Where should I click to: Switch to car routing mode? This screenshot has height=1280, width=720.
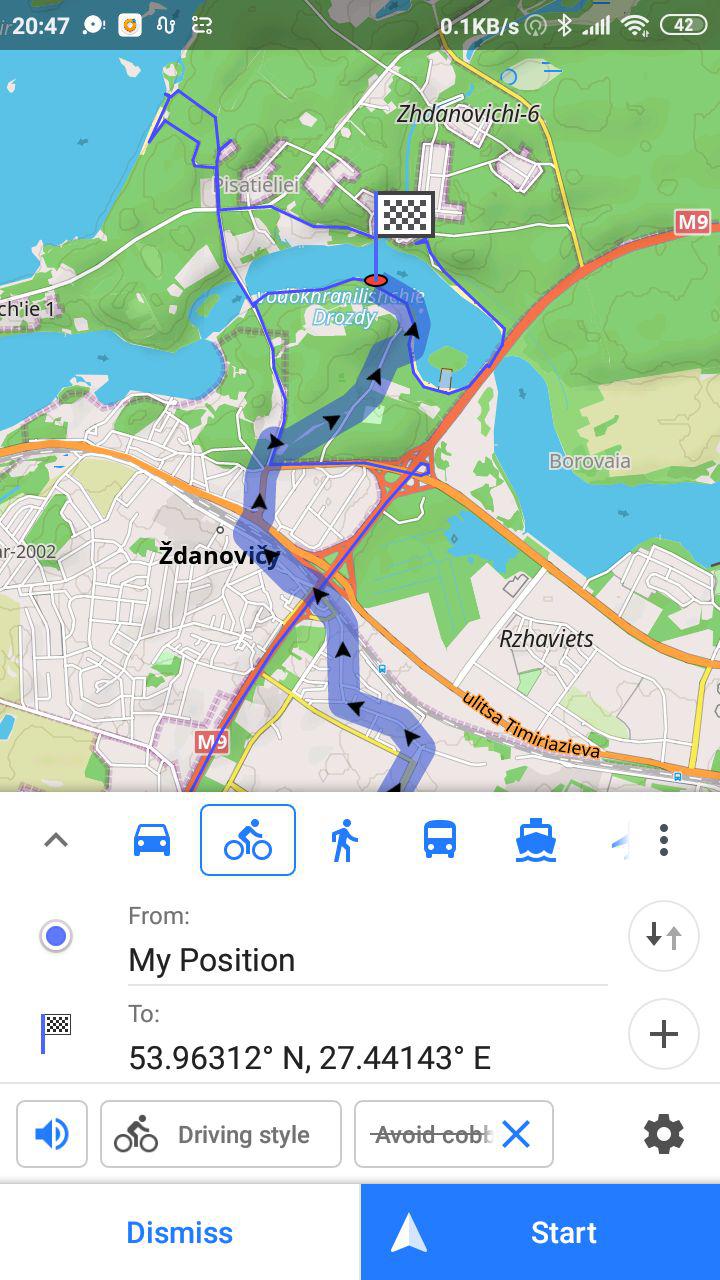pyautogui.click(x=152, y=840)
